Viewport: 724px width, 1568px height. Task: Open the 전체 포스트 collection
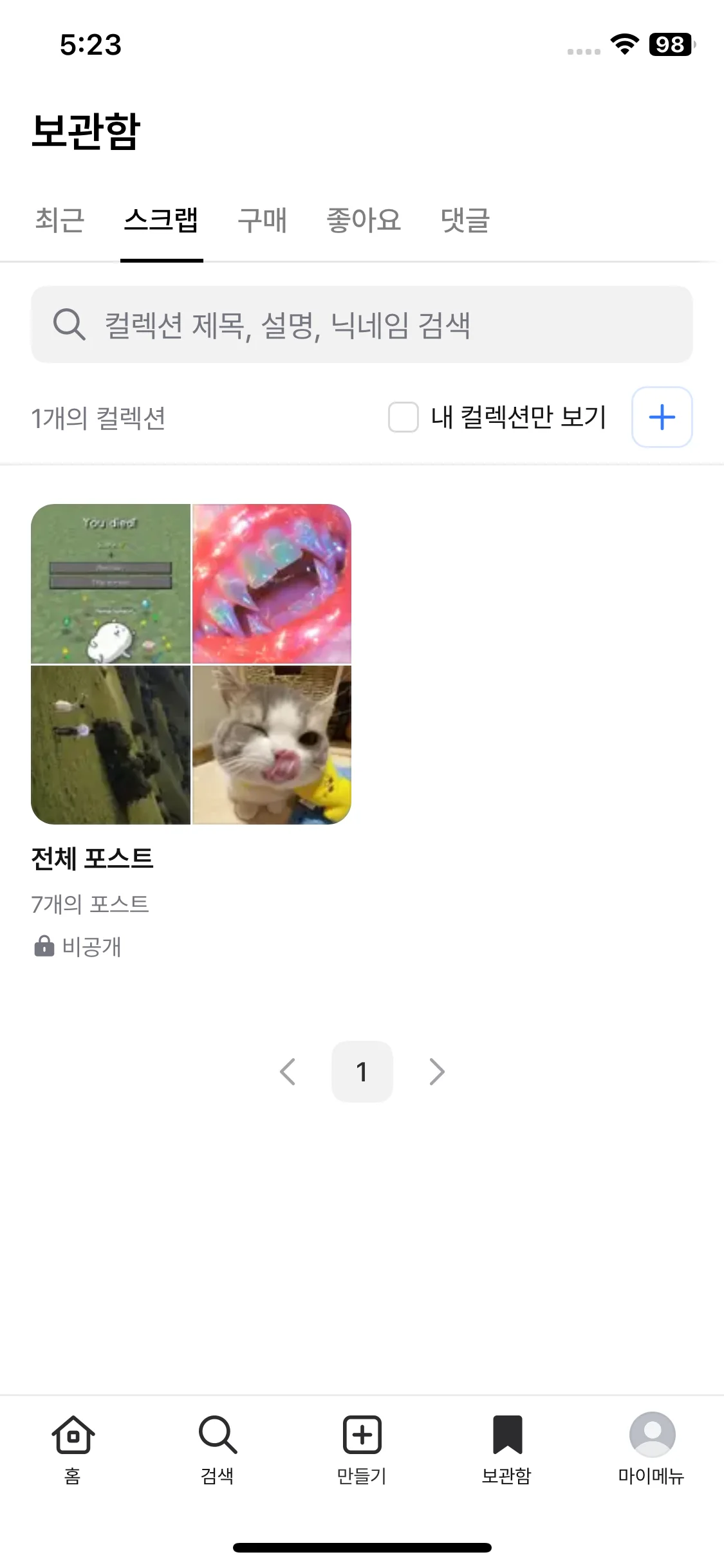(191, 664)
